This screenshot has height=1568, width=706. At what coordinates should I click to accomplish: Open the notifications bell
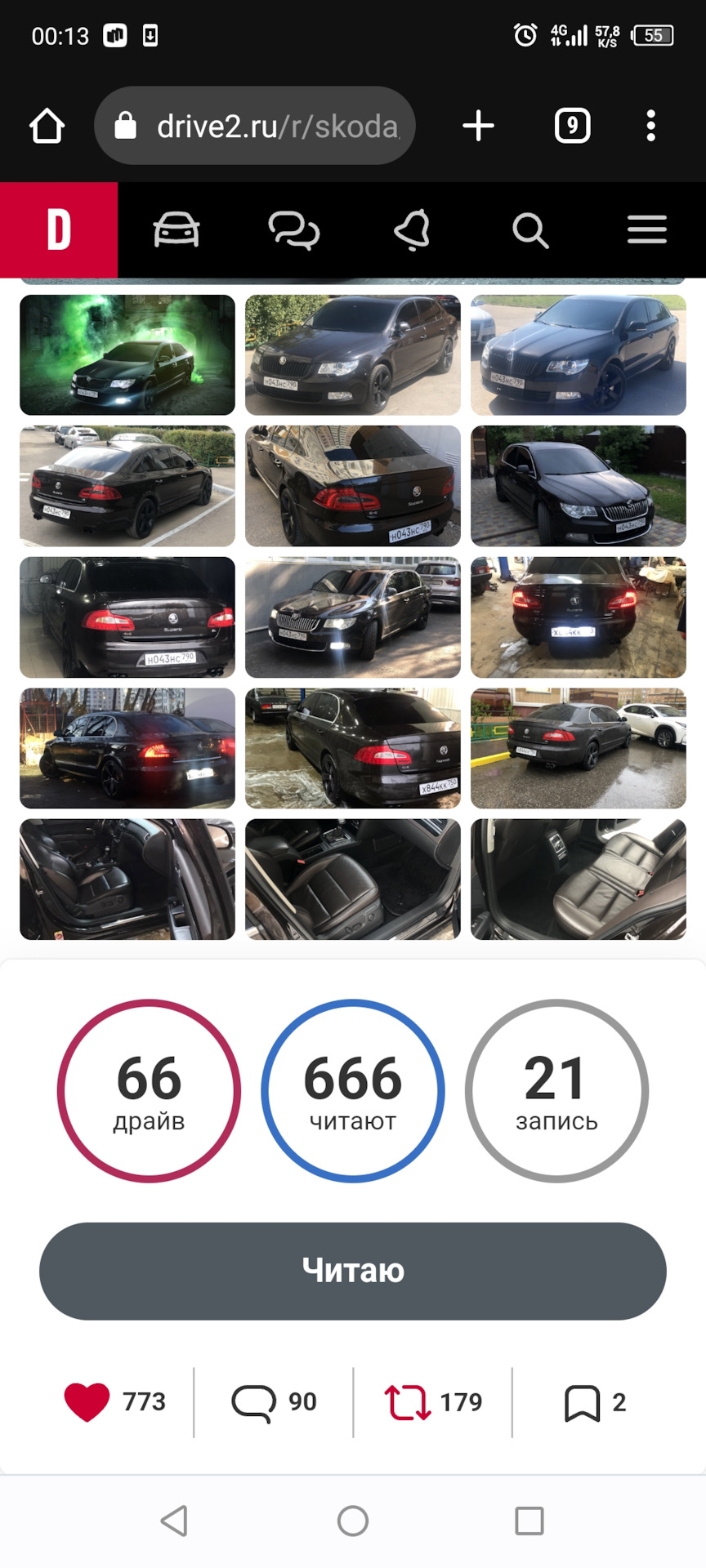tap(412, 229)
